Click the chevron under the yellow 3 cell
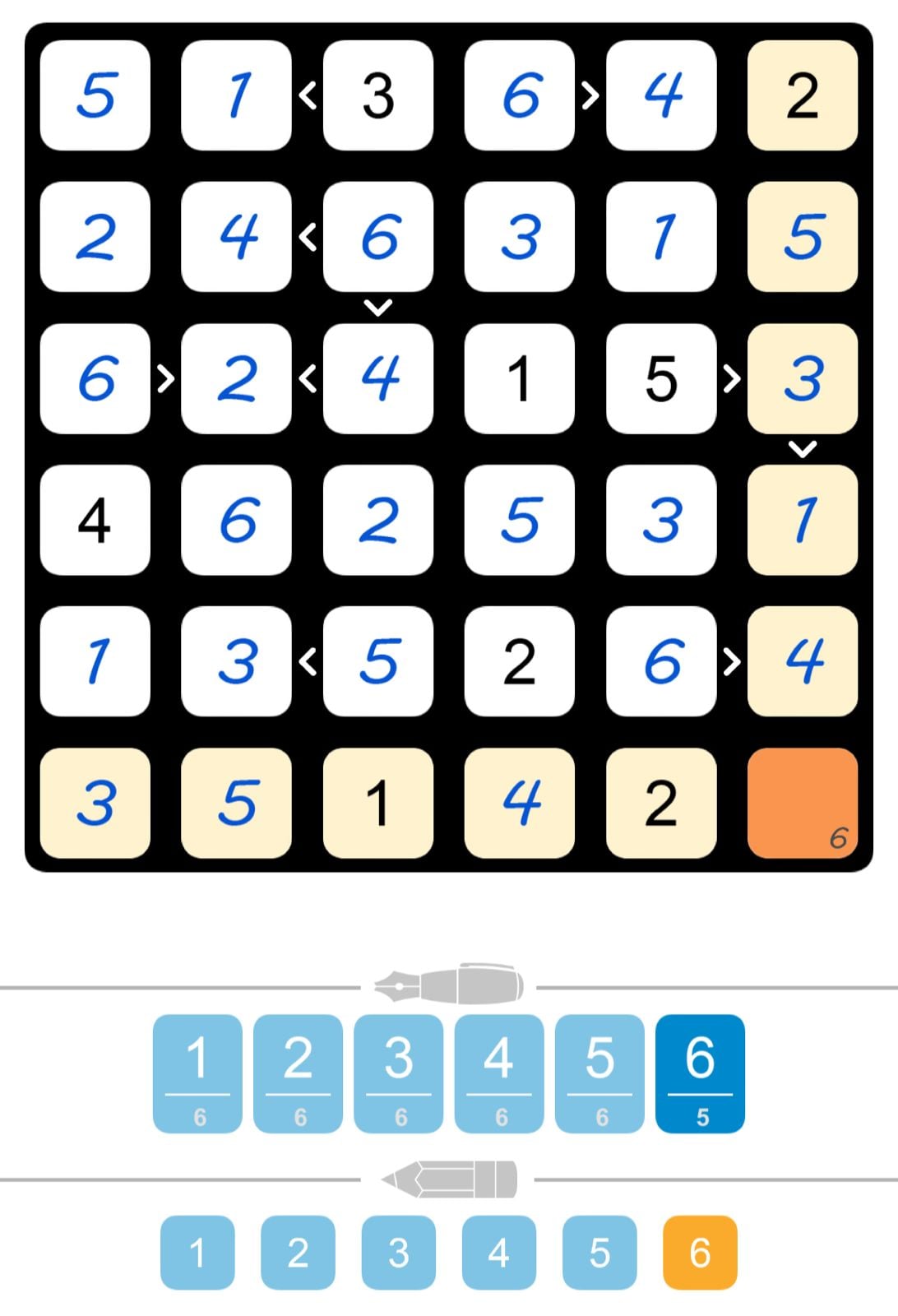This screenshot has width=898, height=1316. (x=803, y=449)
